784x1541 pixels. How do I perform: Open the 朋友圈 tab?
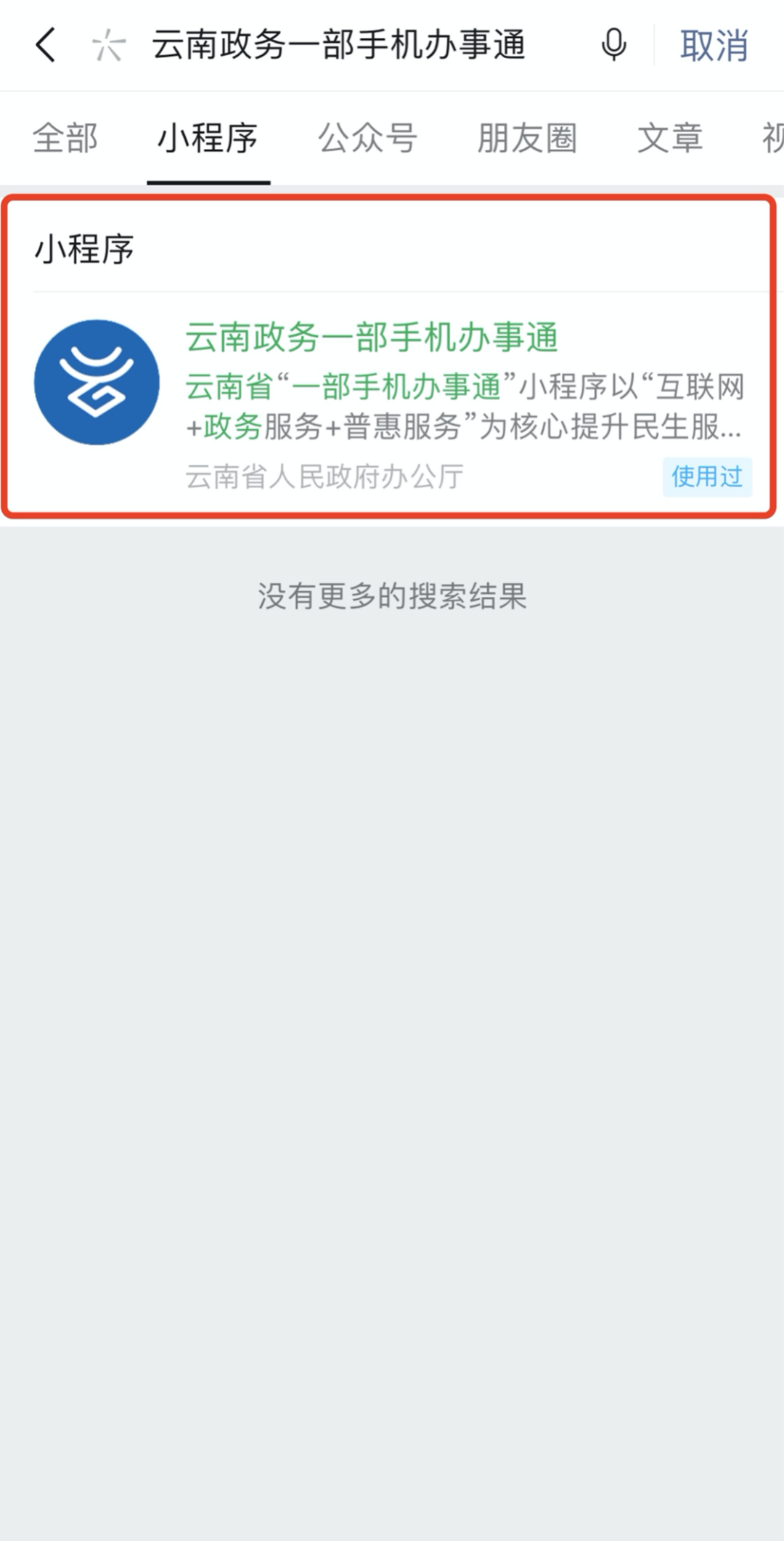[x=527, y=138]
